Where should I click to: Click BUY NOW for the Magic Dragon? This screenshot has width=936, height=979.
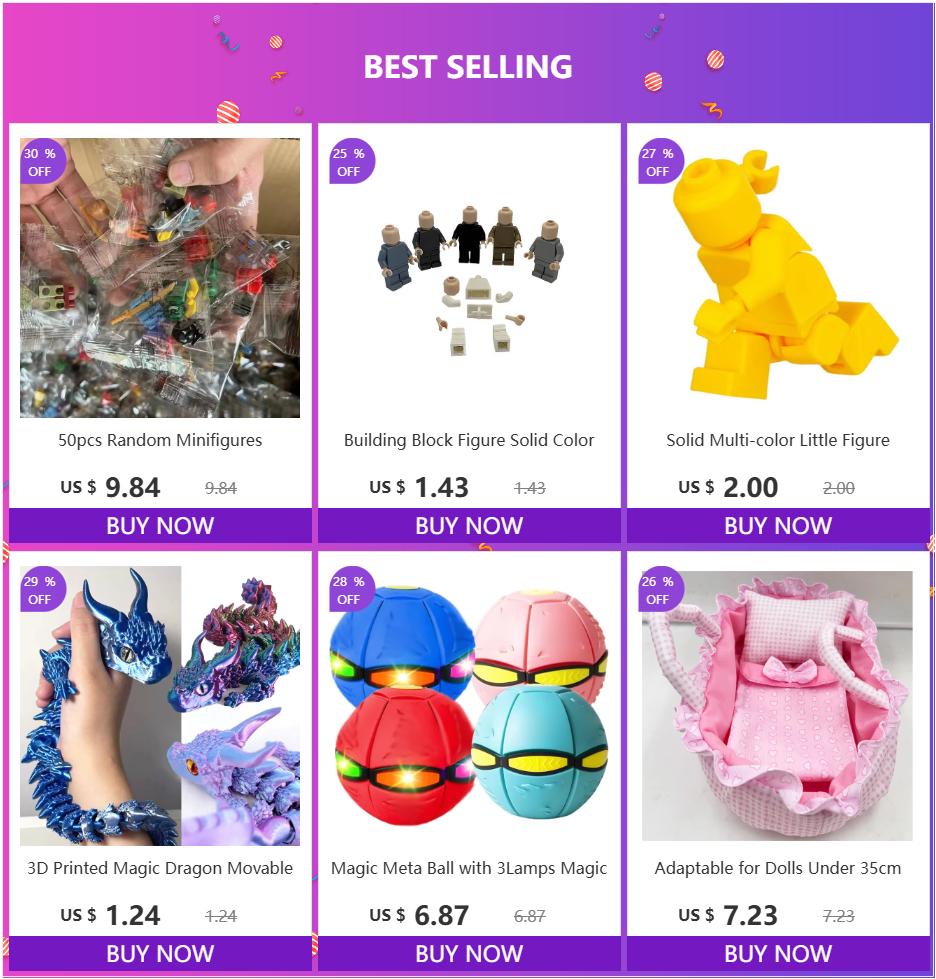[159, 953]
